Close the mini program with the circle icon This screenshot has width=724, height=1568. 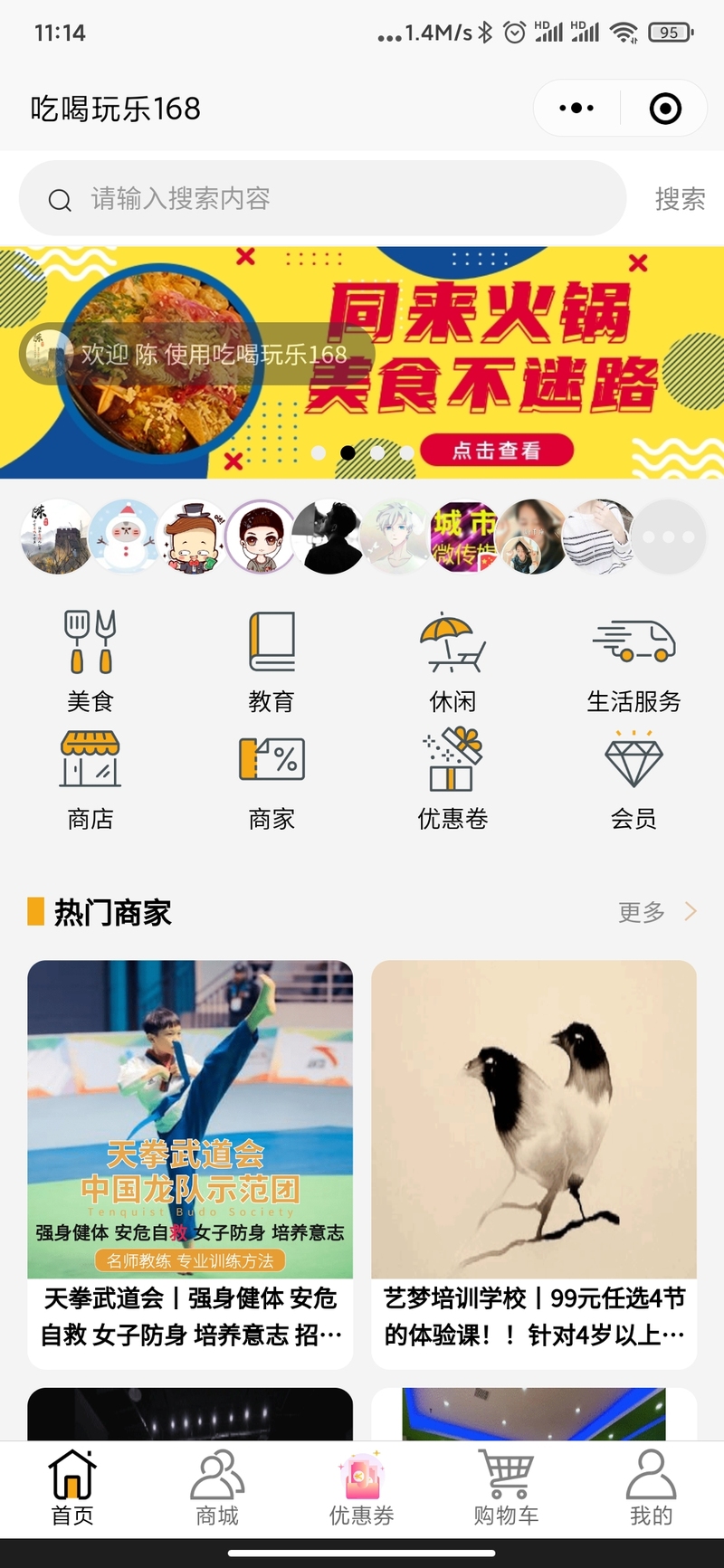pos(665,109)
